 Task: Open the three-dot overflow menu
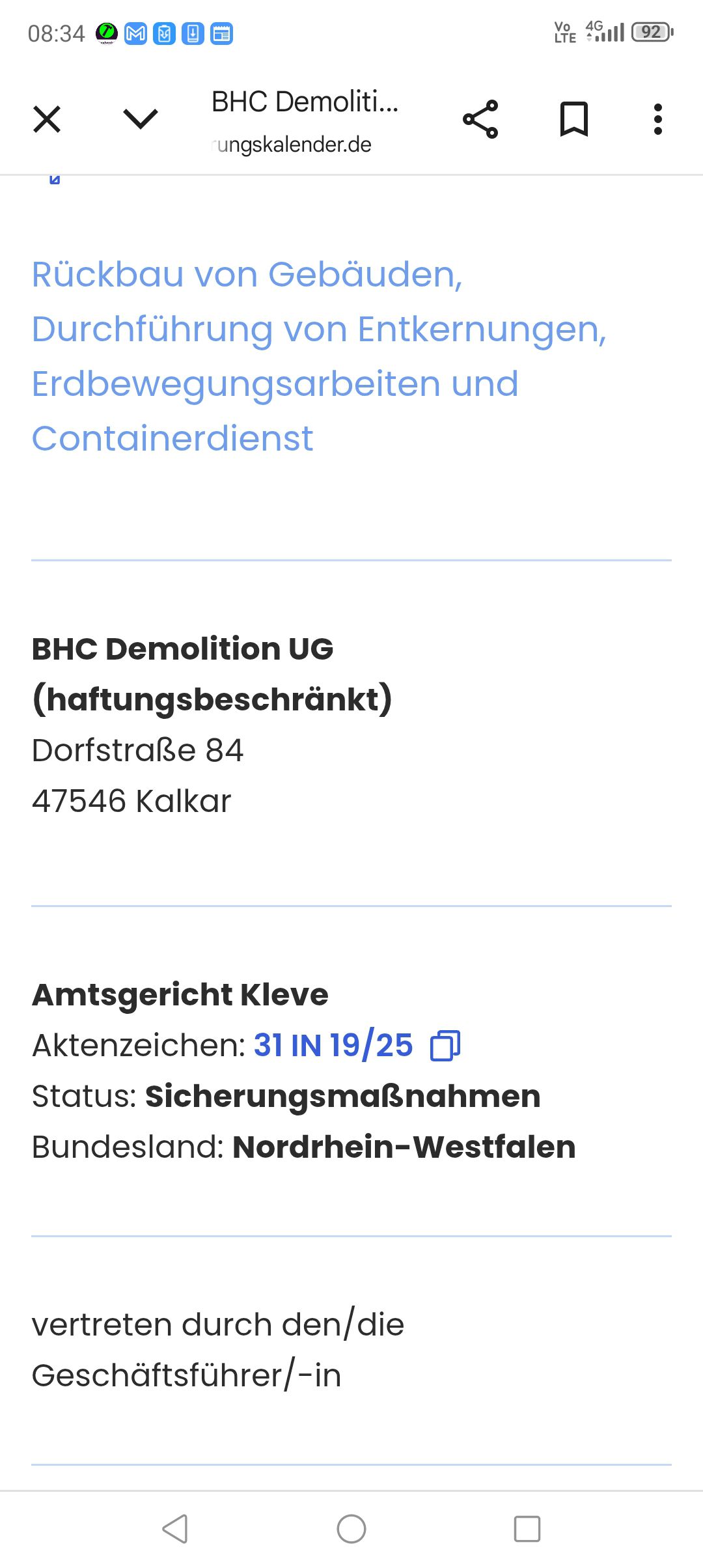pos(658,120)
